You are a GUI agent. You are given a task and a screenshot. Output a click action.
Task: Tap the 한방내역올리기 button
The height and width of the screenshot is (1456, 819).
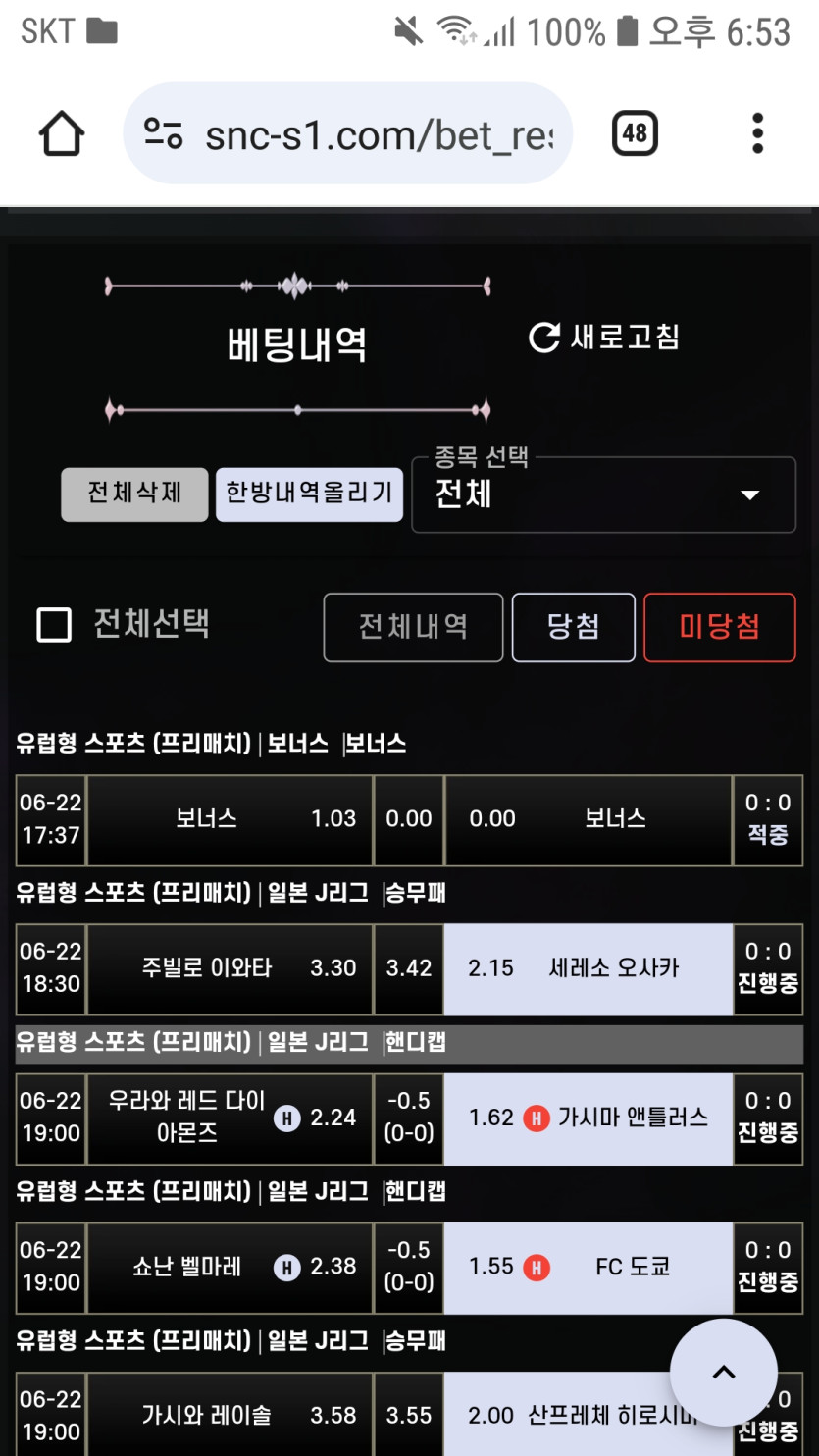309,494
